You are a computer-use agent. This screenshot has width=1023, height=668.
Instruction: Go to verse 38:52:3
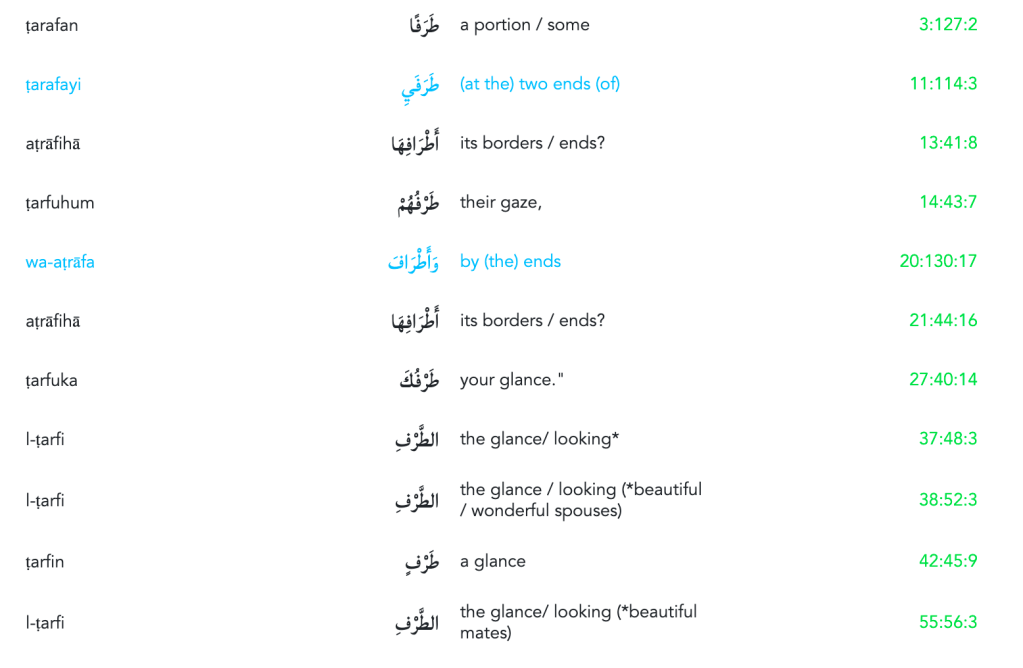pos(947,500)
